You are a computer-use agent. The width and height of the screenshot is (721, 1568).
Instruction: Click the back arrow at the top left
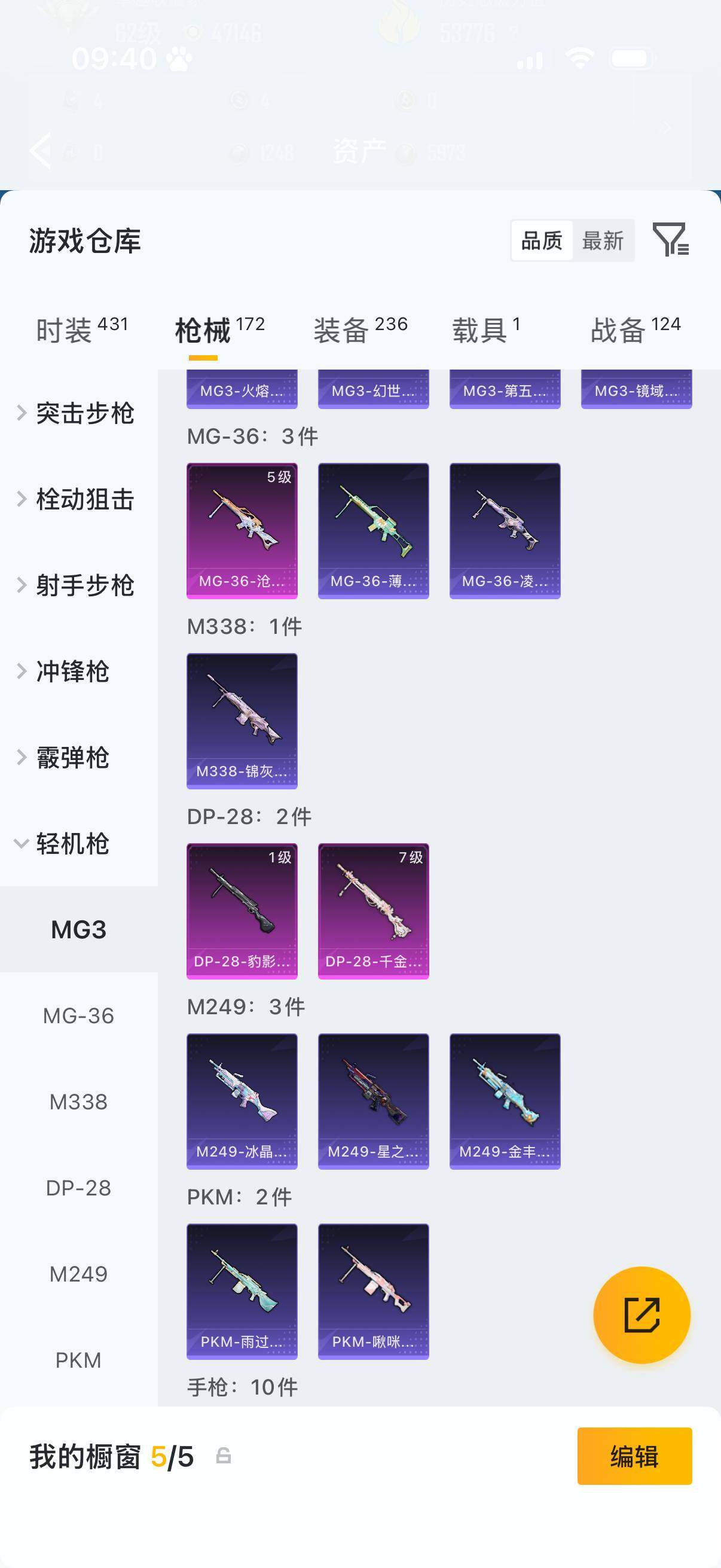coord(41,151)
